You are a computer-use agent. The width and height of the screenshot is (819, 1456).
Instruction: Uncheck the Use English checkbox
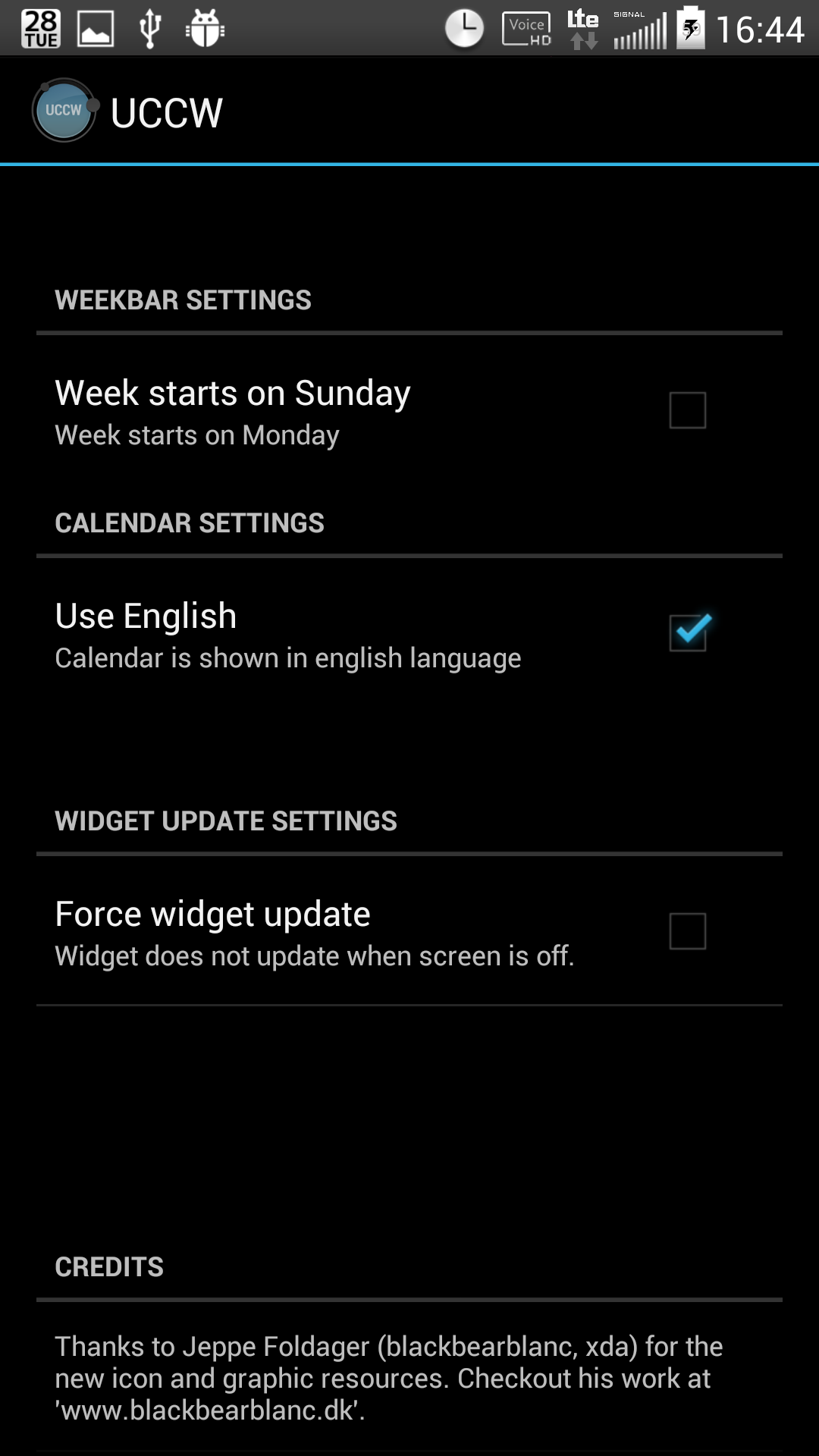[687, 633]
